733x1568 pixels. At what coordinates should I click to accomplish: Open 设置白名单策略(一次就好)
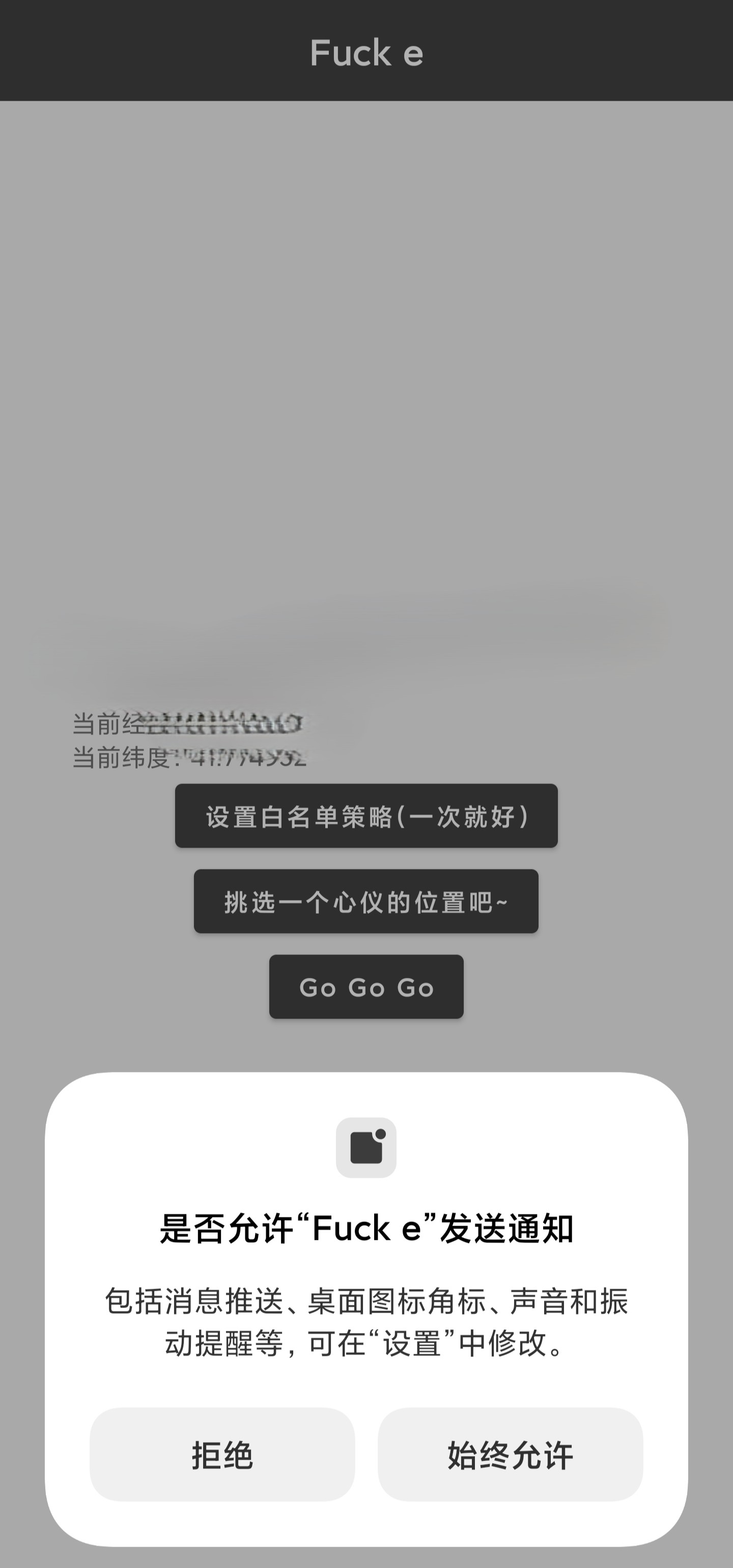366,816
